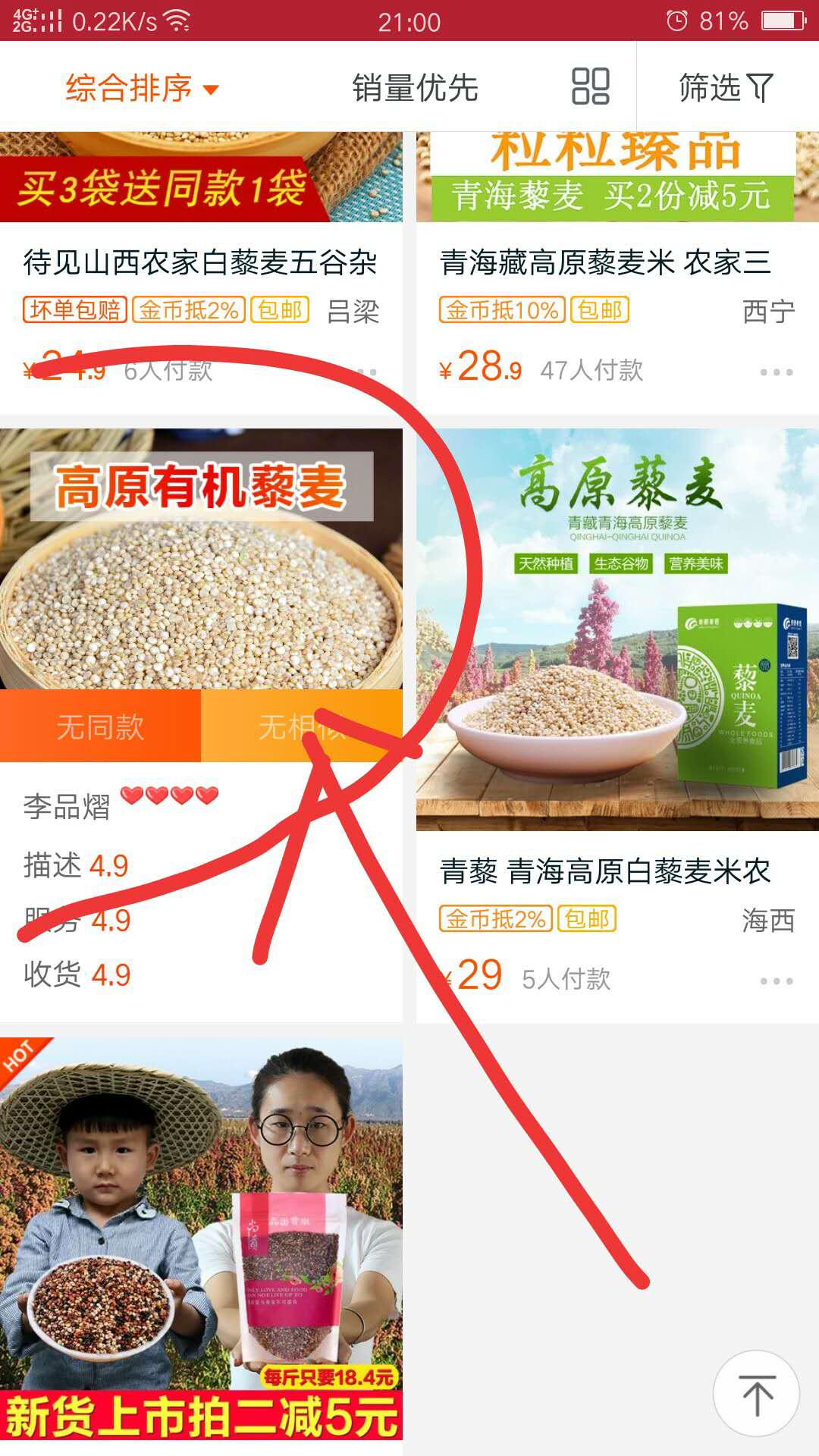Sort by 销量优先
This screenshot has height=1456, width=819.
click(415, 88)
